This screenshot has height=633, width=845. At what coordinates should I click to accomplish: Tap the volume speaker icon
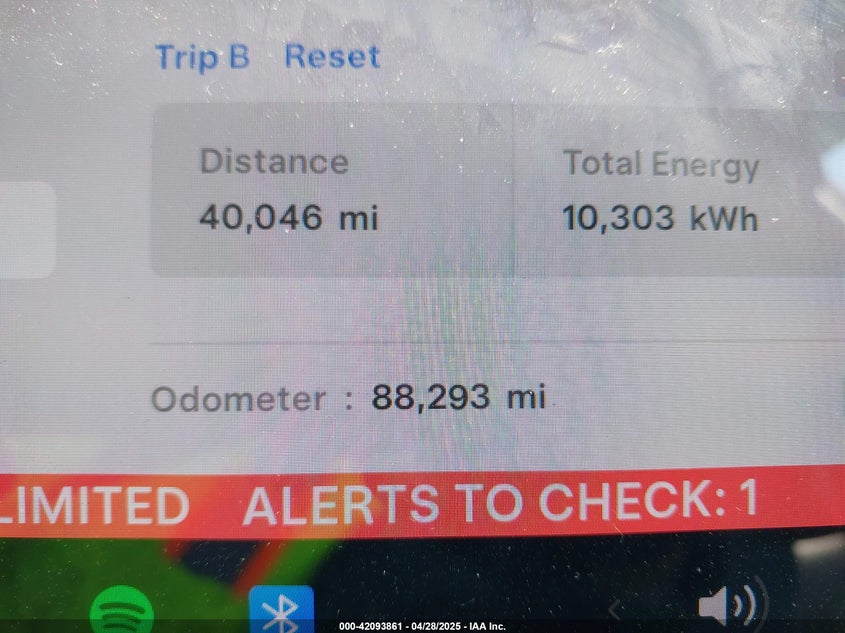click(725, 605)
